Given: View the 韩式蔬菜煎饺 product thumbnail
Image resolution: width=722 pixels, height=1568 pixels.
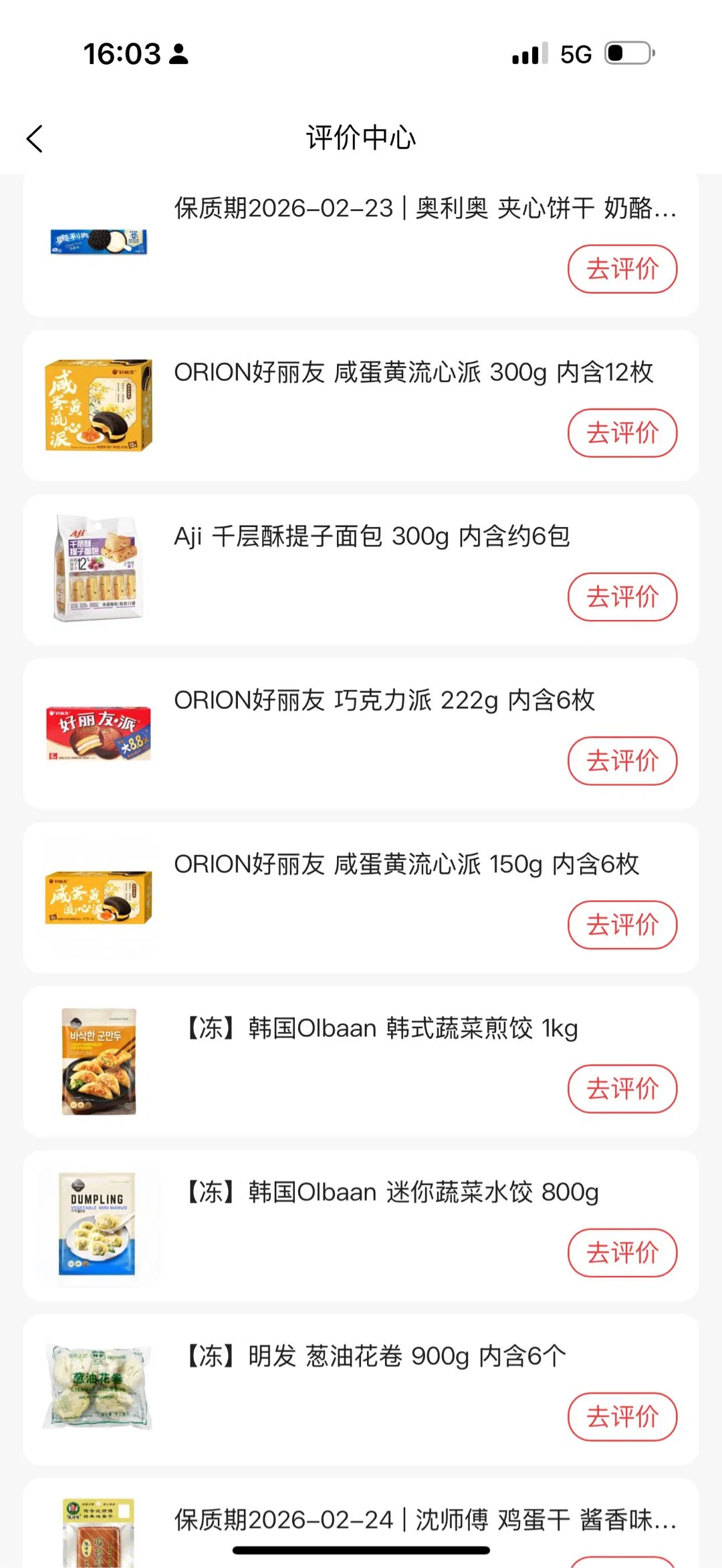Looking at the screenshot, I should 99,1061.
